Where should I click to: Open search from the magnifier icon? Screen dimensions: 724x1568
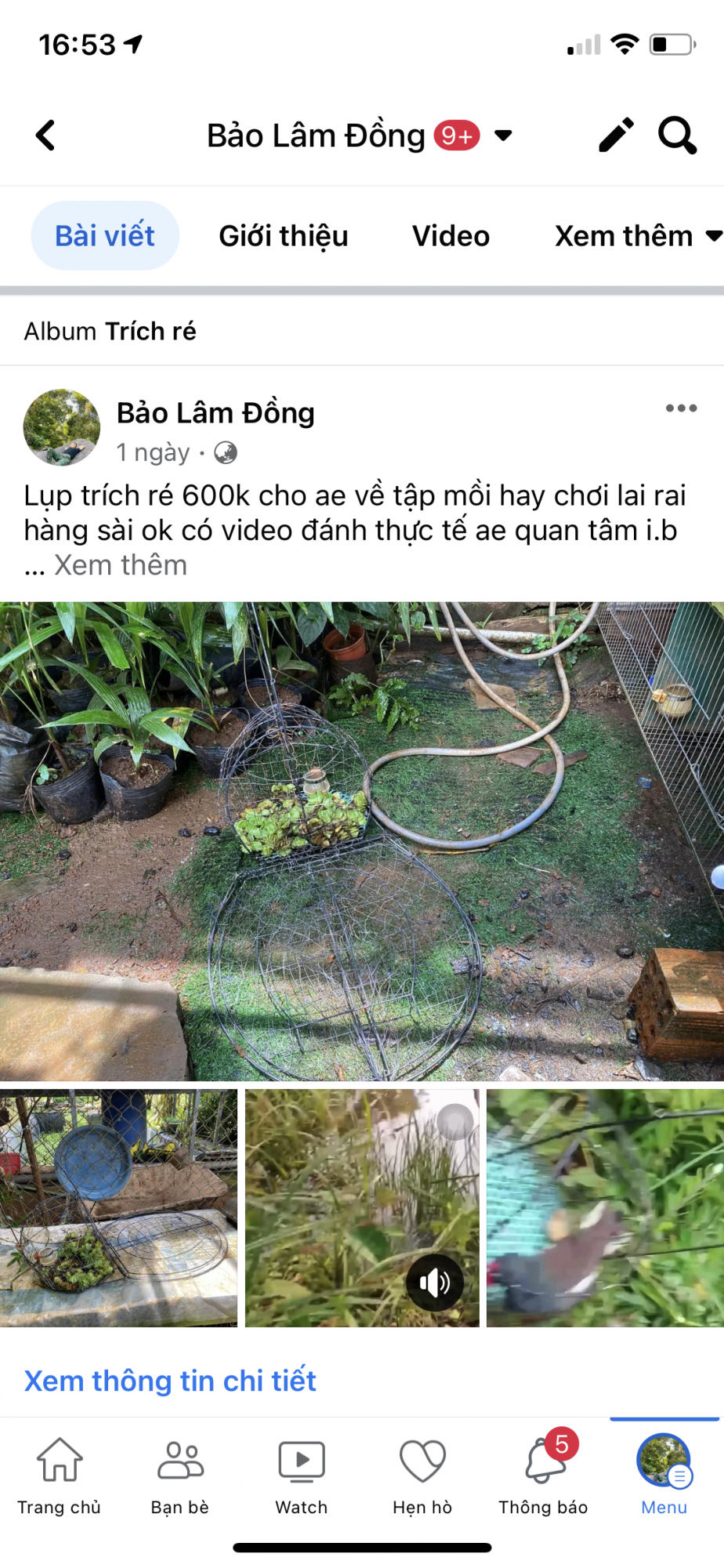click(x=677, y=135)
